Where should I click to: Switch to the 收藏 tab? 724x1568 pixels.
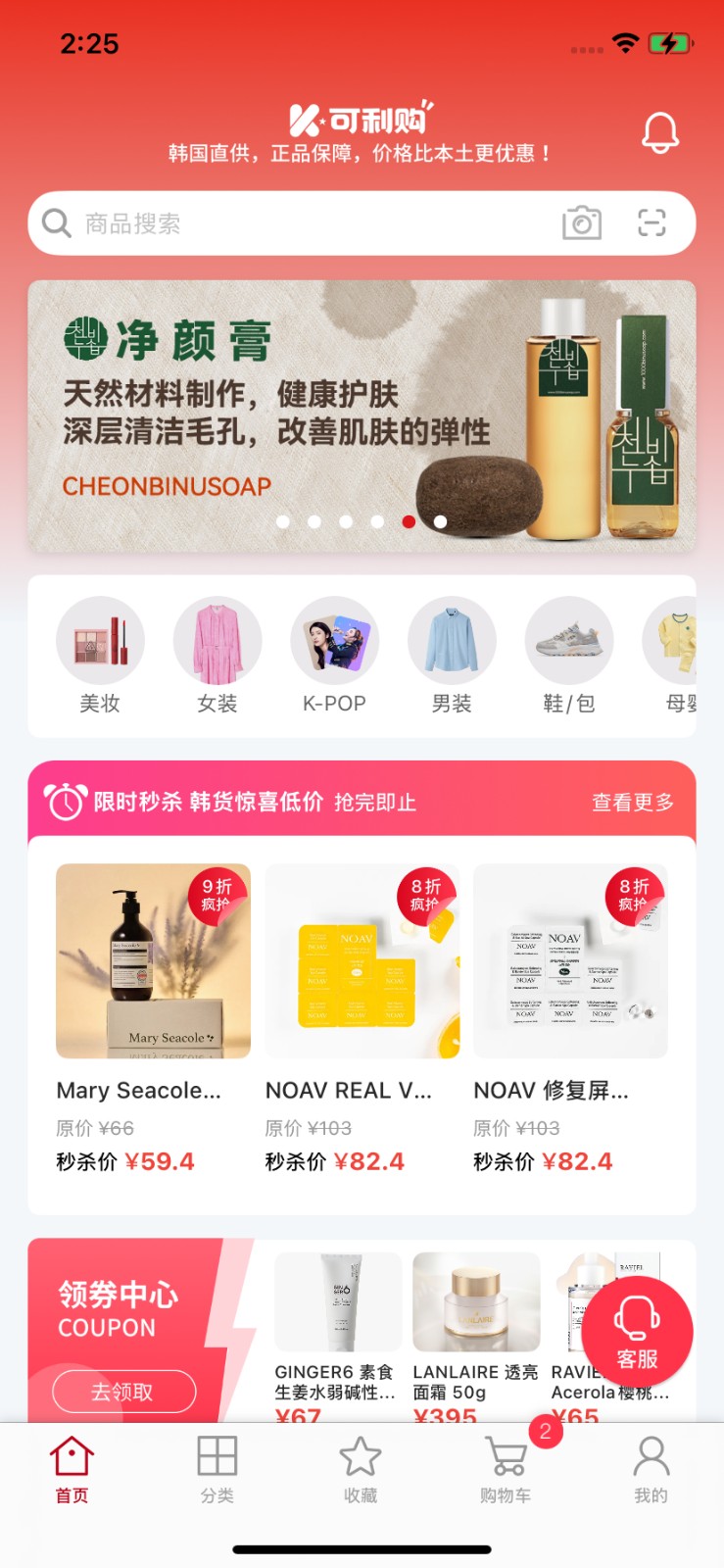click(361, 1468)
